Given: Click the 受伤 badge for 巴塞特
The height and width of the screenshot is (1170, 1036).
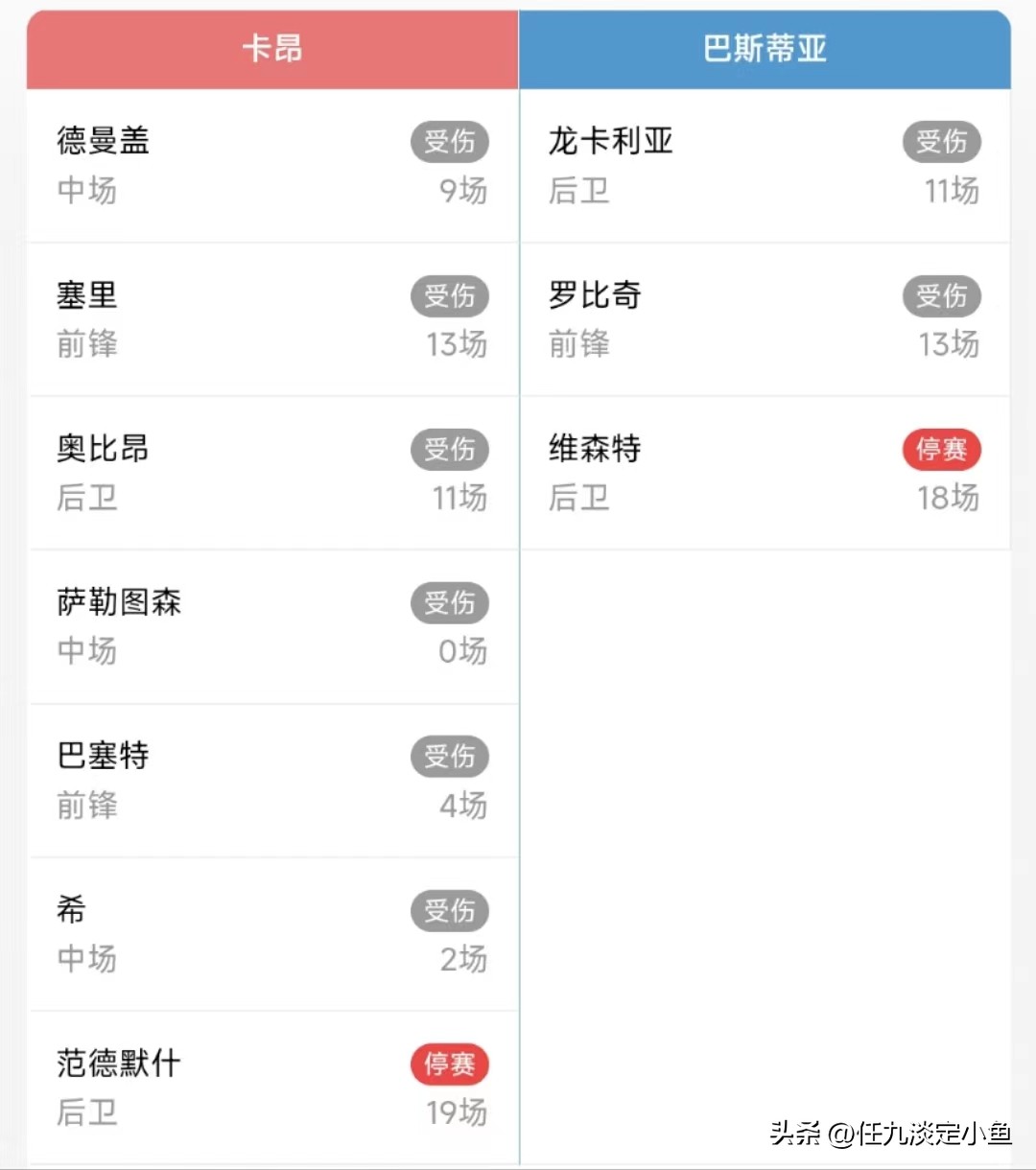Looking at the screenshot, I should click(x=450, y=757).
